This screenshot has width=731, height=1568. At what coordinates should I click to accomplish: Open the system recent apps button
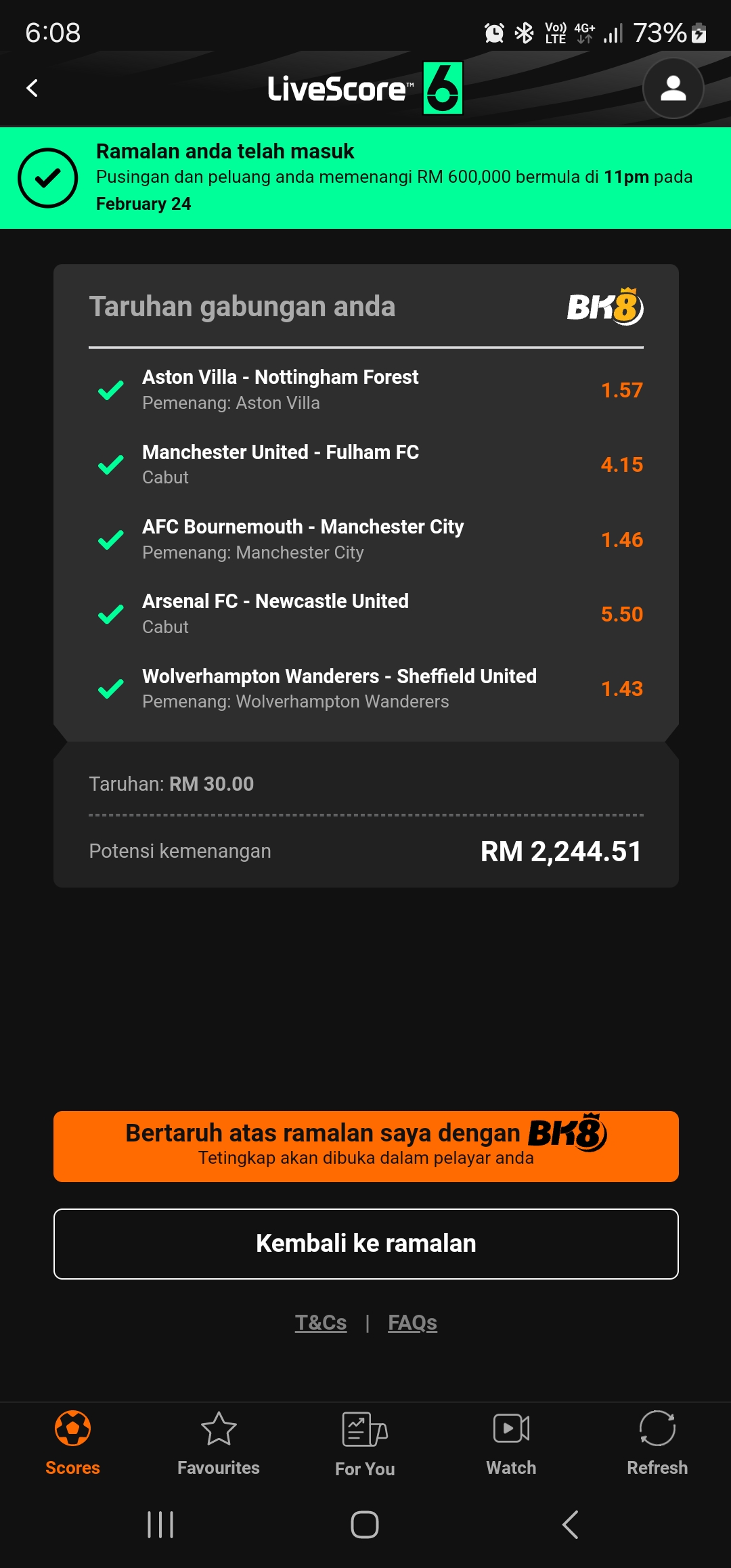(x=160, y=1525)
